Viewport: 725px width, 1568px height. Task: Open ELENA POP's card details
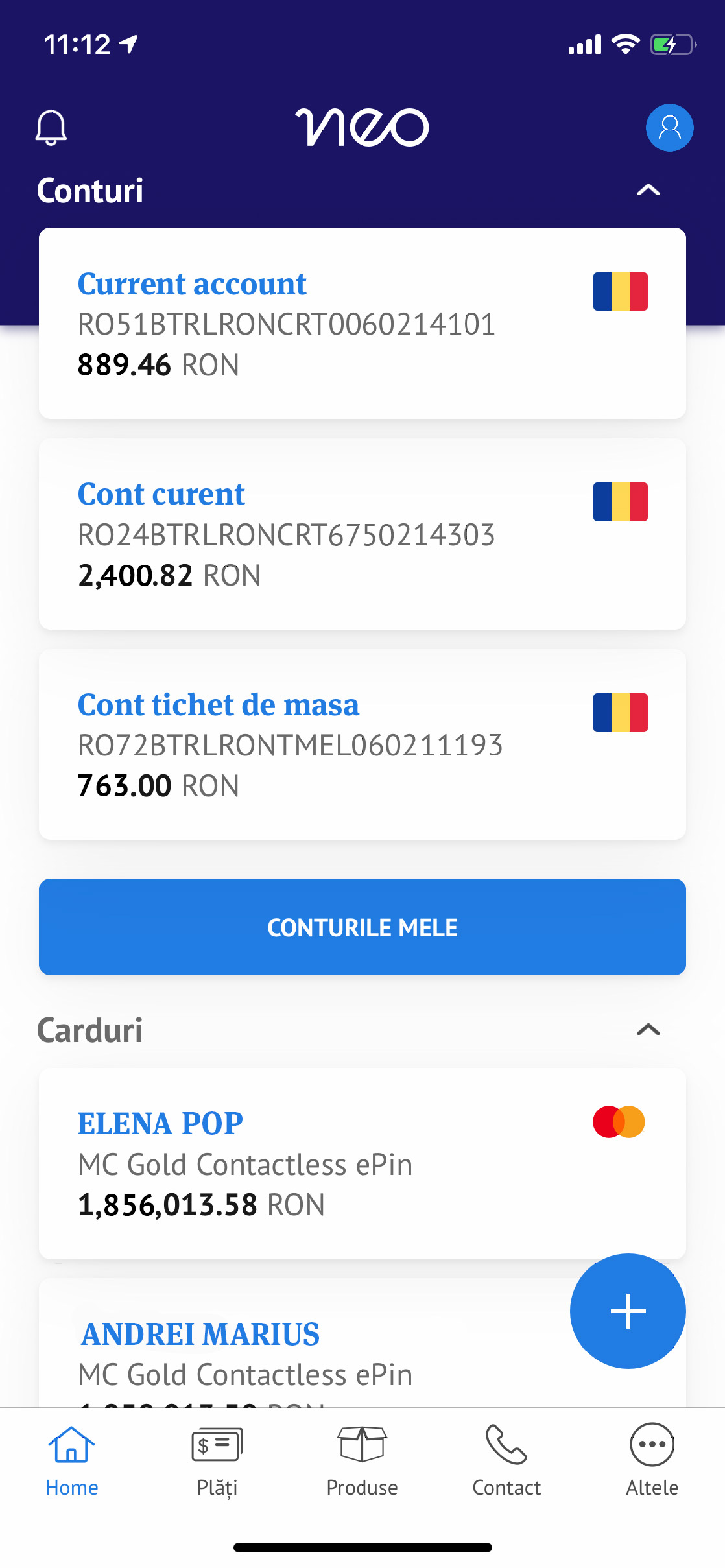362,1163
